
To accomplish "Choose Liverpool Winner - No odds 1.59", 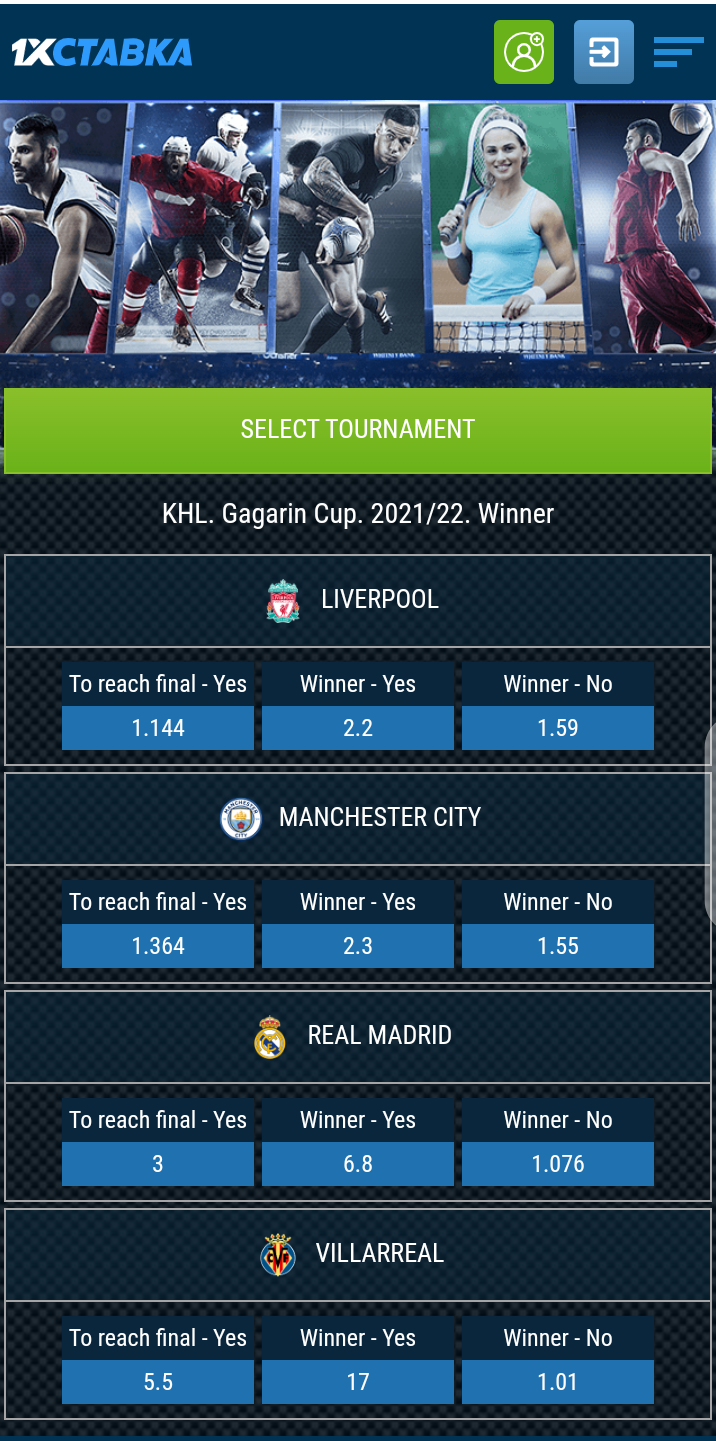I will tap(558, 727).
